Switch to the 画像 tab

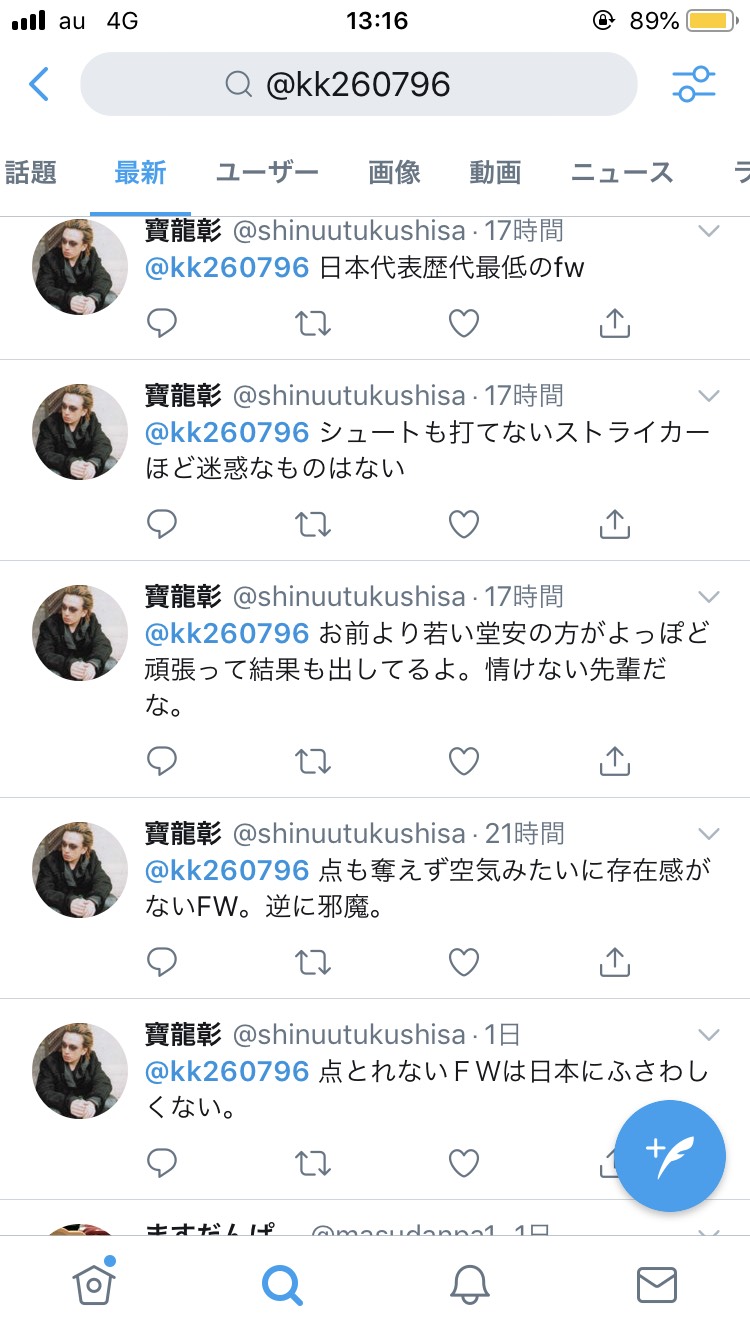(x=394, y=173)
